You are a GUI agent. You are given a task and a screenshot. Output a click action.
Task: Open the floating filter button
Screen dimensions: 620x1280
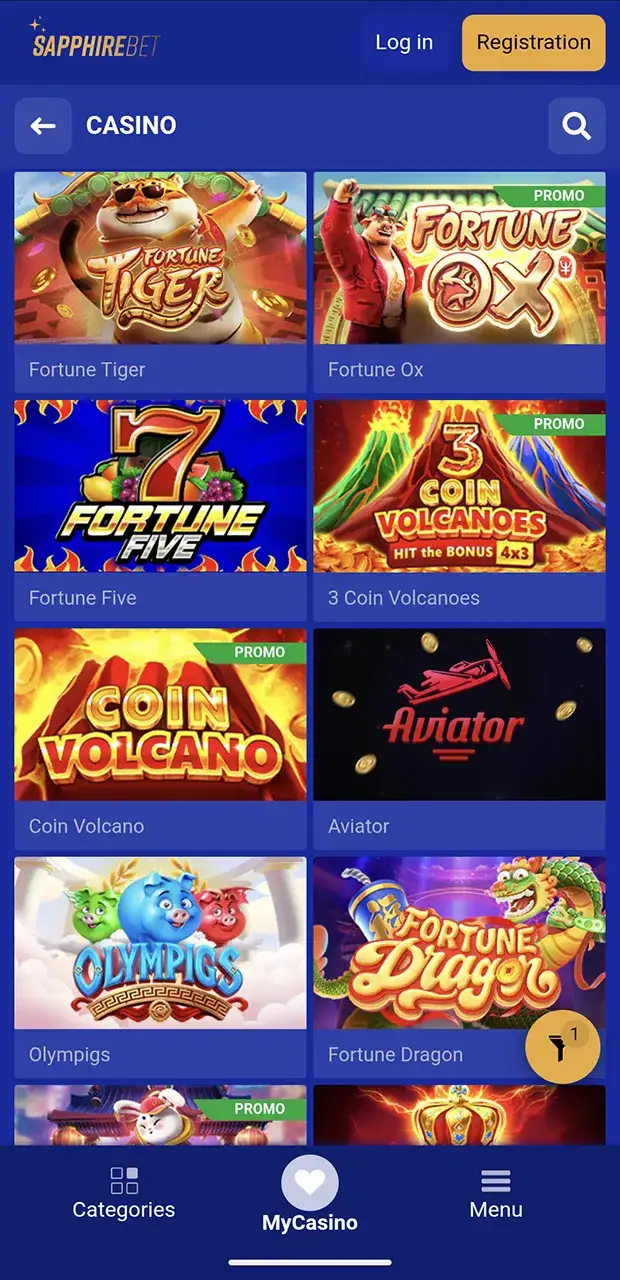point(562,1047)
